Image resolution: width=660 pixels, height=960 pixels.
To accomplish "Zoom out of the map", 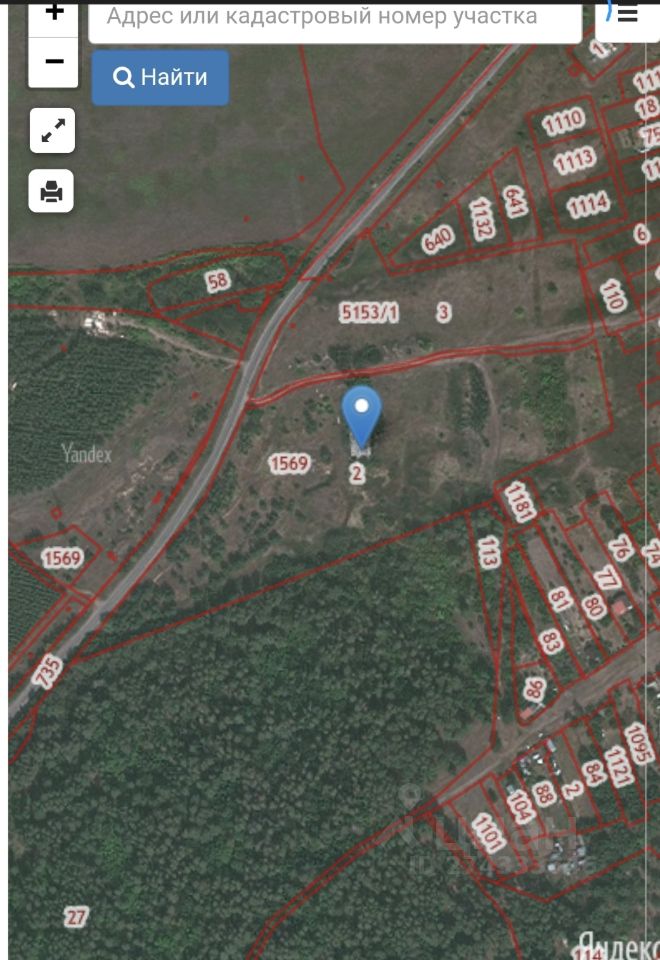I will (x=53, y=62).
